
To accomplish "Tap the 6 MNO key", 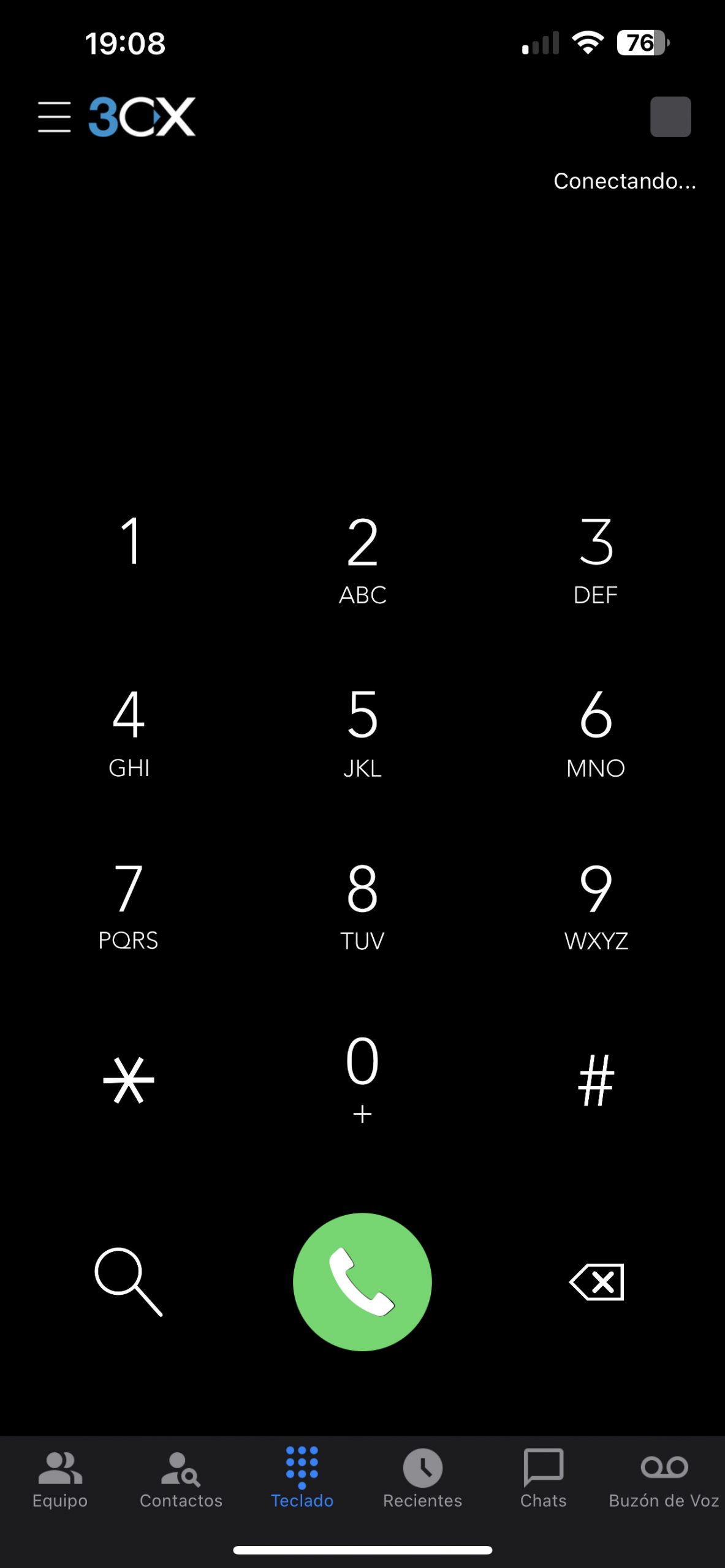I will click(596, 732).
